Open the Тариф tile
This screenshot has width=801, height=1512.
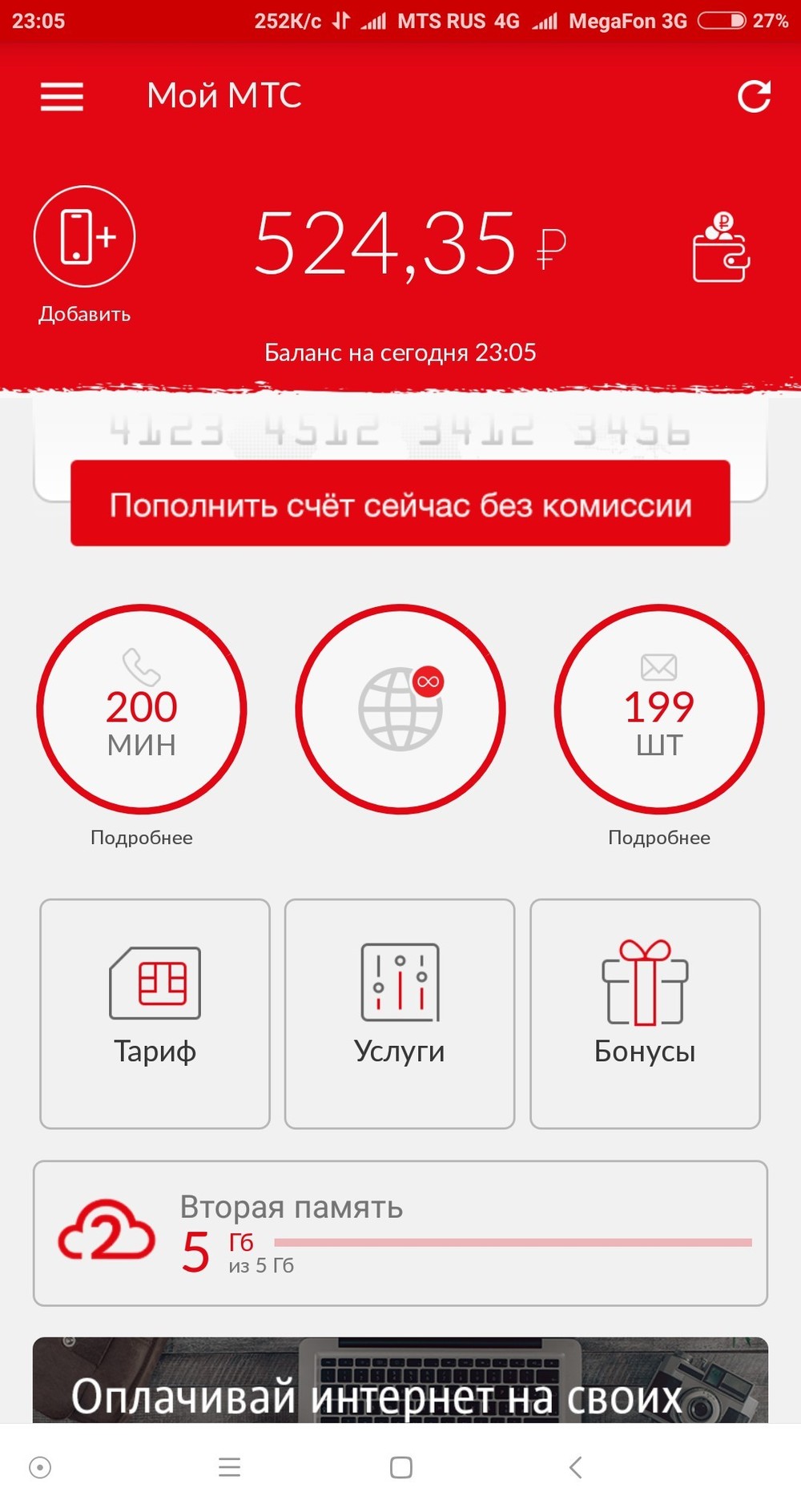click(155, 1013)
